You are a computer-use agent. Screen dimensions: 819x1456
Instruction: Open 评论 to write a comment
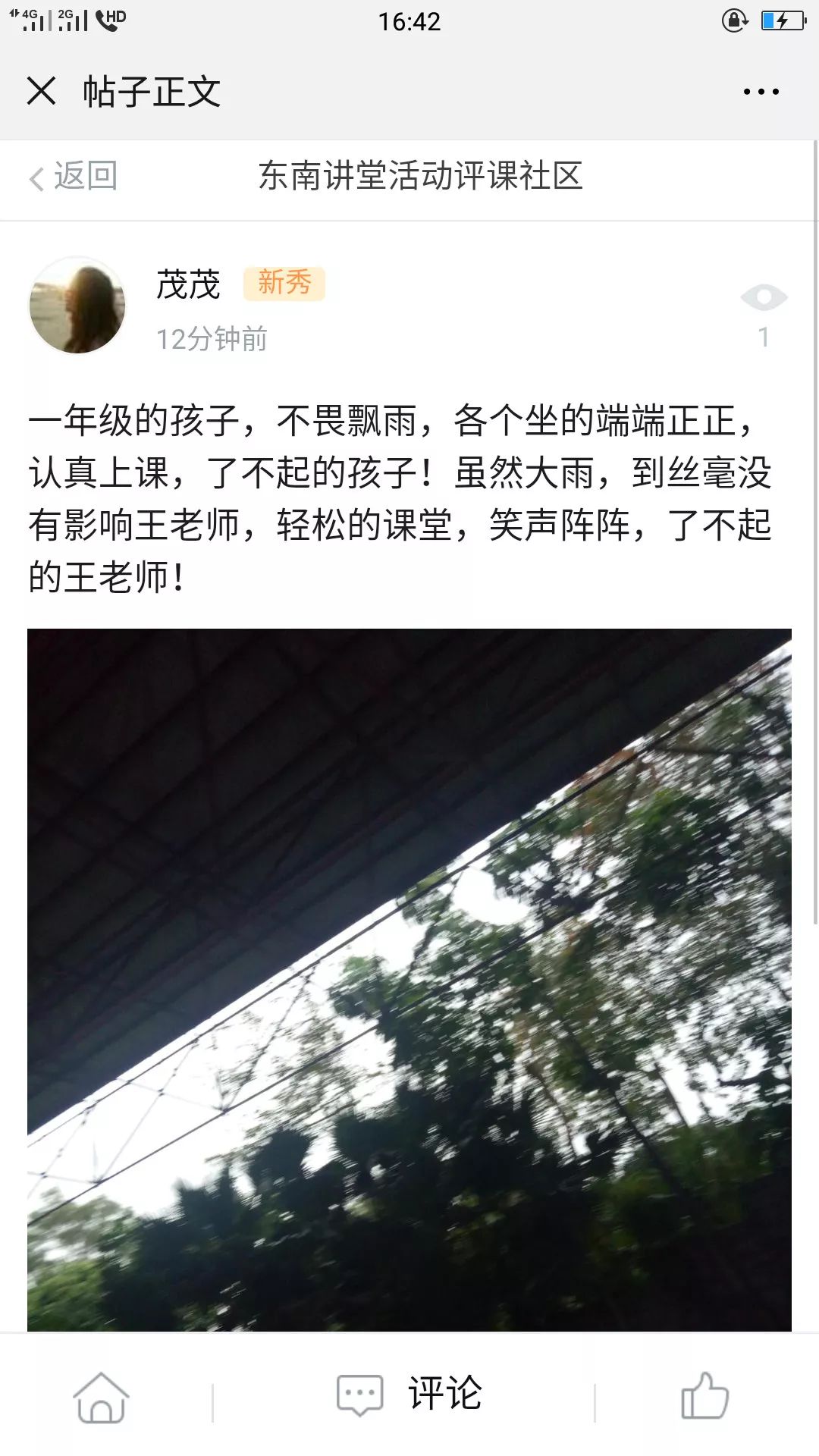pyautogui.click(x=409, y=1394)
